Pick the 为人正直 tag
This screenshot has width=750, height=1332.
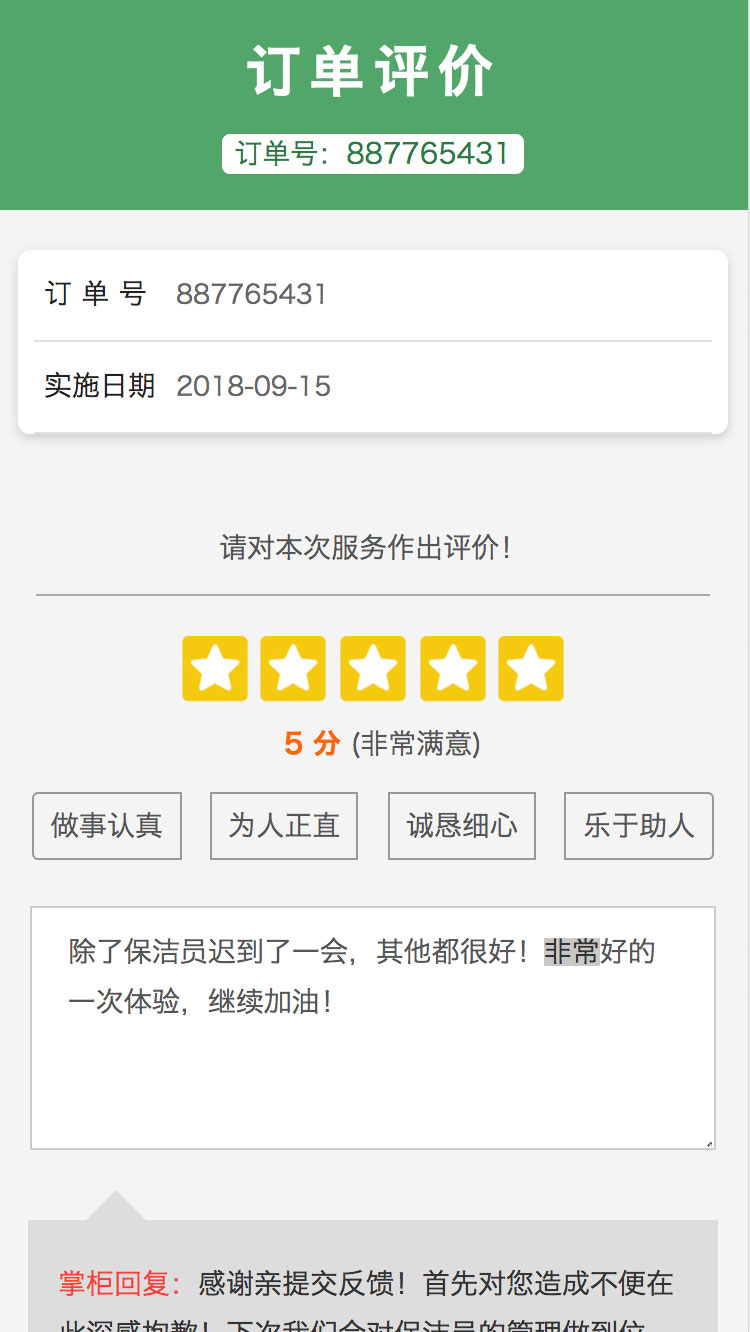pos(284,826)
